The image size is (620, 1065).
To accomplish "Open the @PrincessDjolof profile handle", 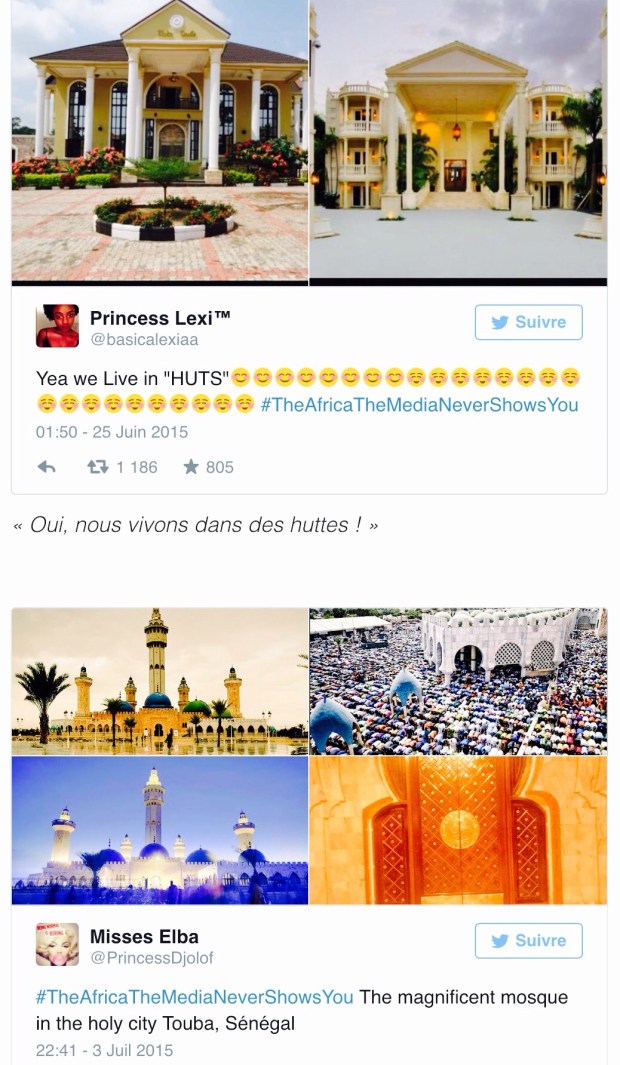I will [151, 958].
